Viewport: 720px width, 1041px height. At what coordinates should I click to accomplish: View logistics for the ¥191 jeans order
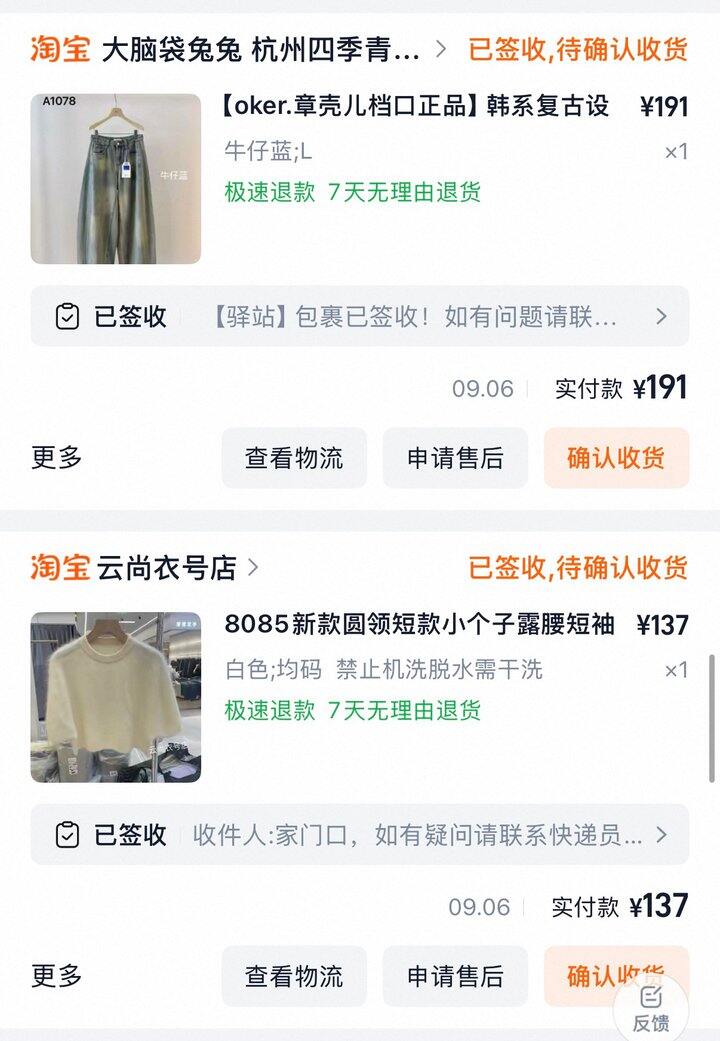[x=294, y=457]
